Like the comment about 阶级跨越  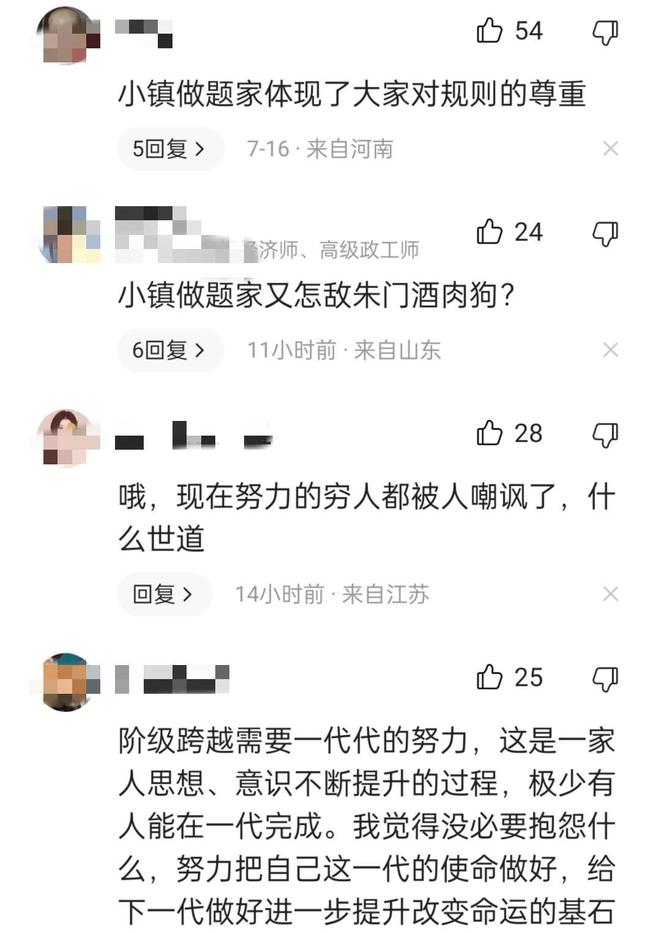(x=490, y=677)
